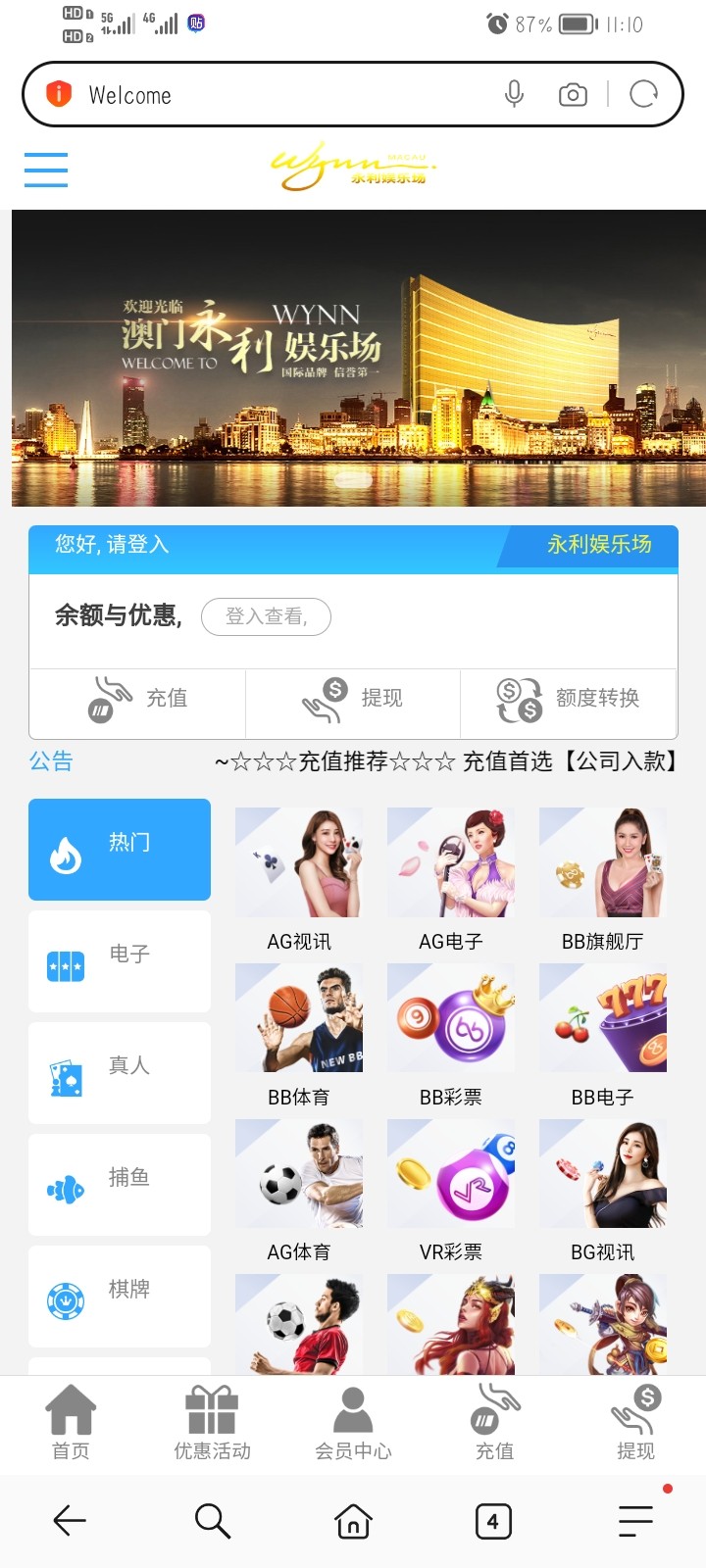Open image search via the camera icon
The image size is (706, 1568).
click(x=573, y=94)
